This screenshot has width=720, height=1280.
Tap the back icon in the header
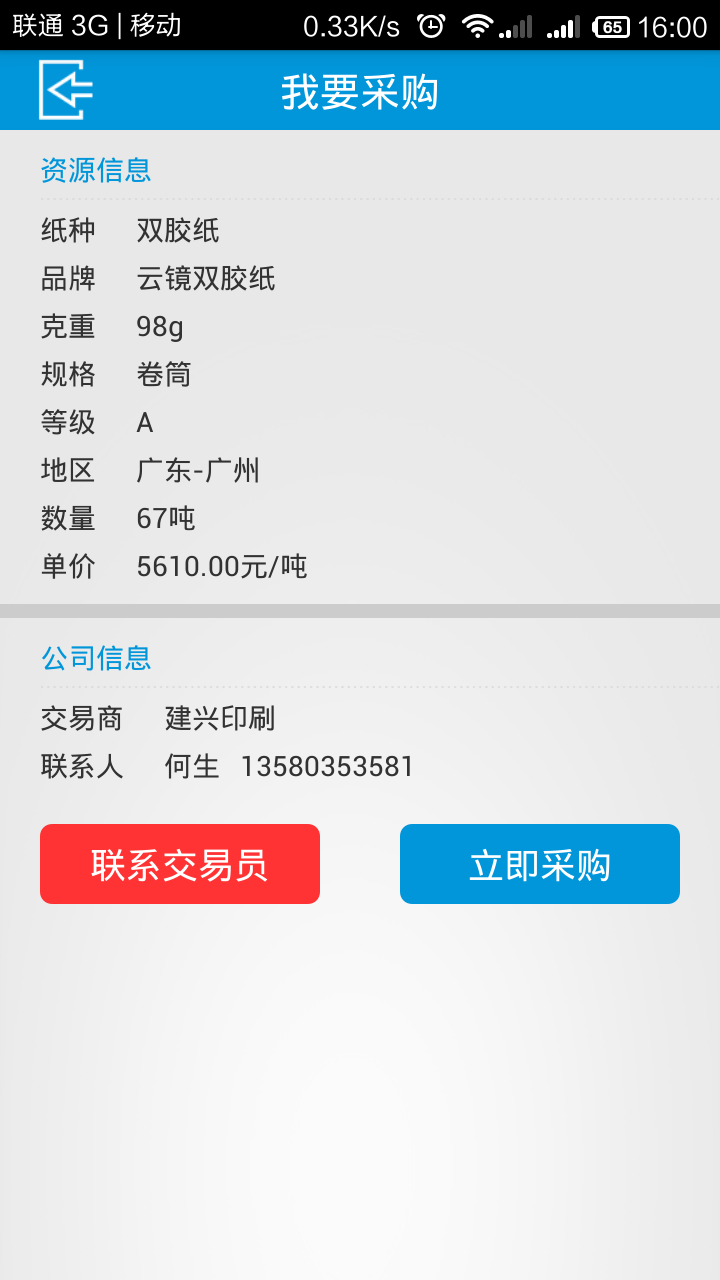coord(65,90)
